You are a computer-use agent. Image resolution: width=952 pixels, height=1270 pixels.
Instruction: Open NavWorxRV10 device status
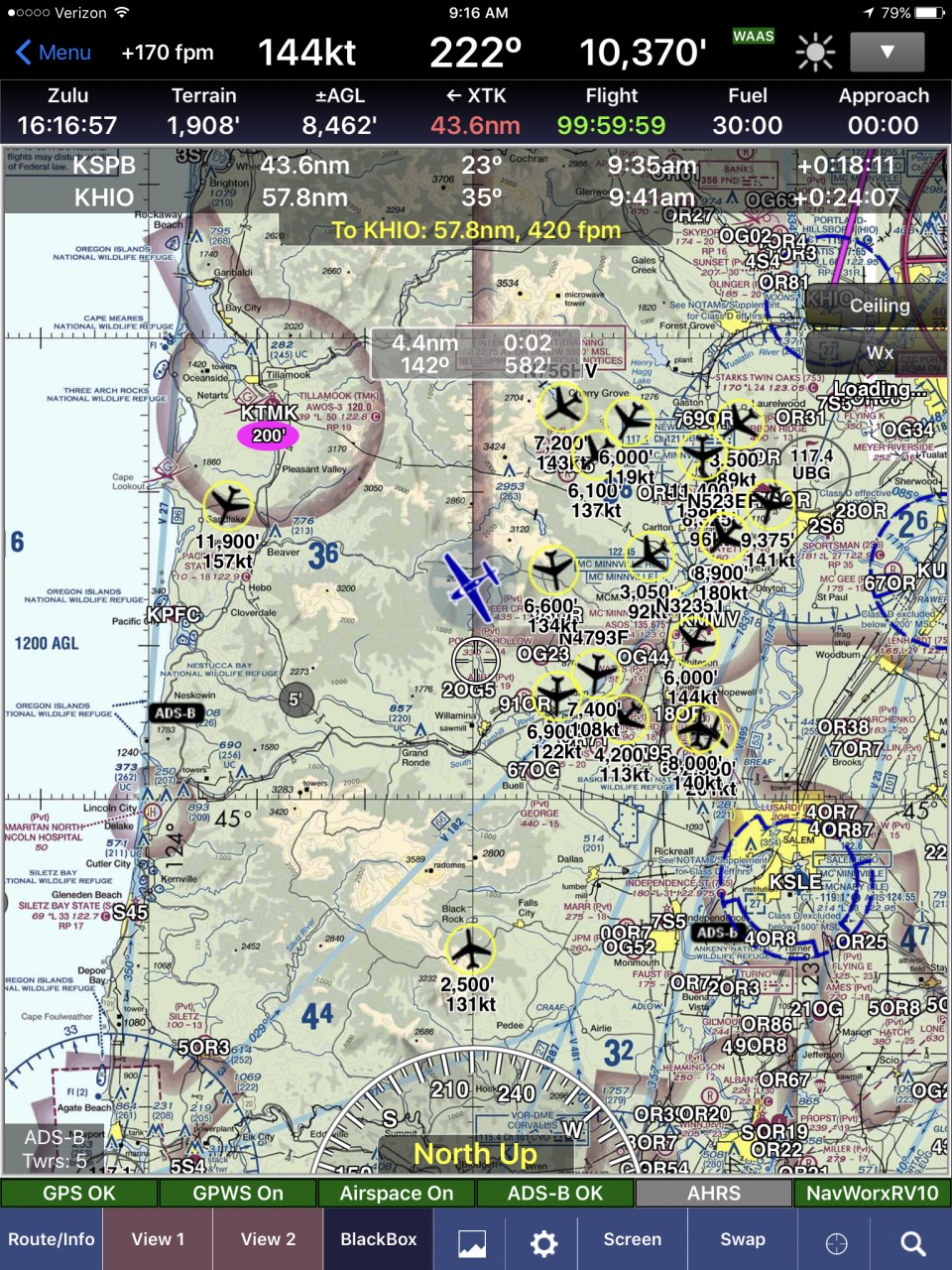pyautogui.click(x=873, y=1194)
